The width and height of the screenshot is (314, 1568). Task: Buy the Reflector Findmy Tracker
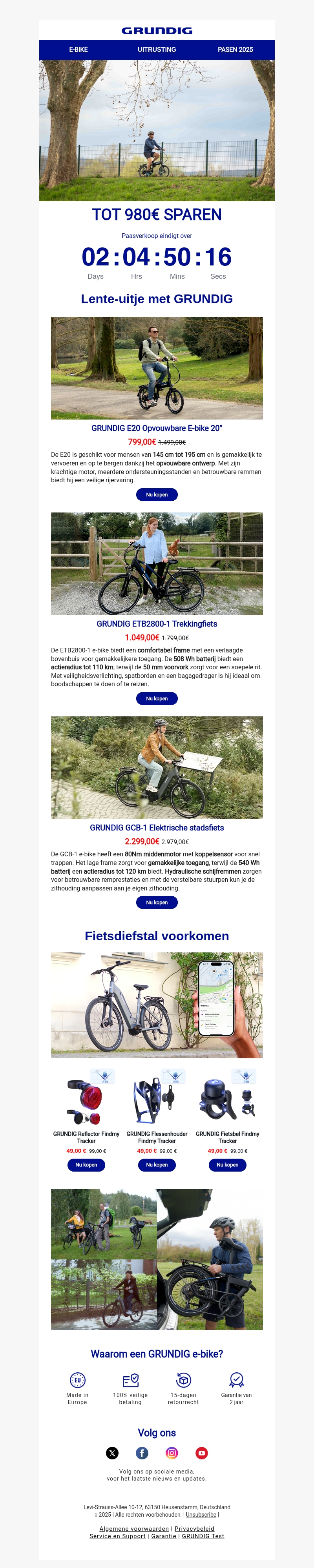(x=86, y=1165)
